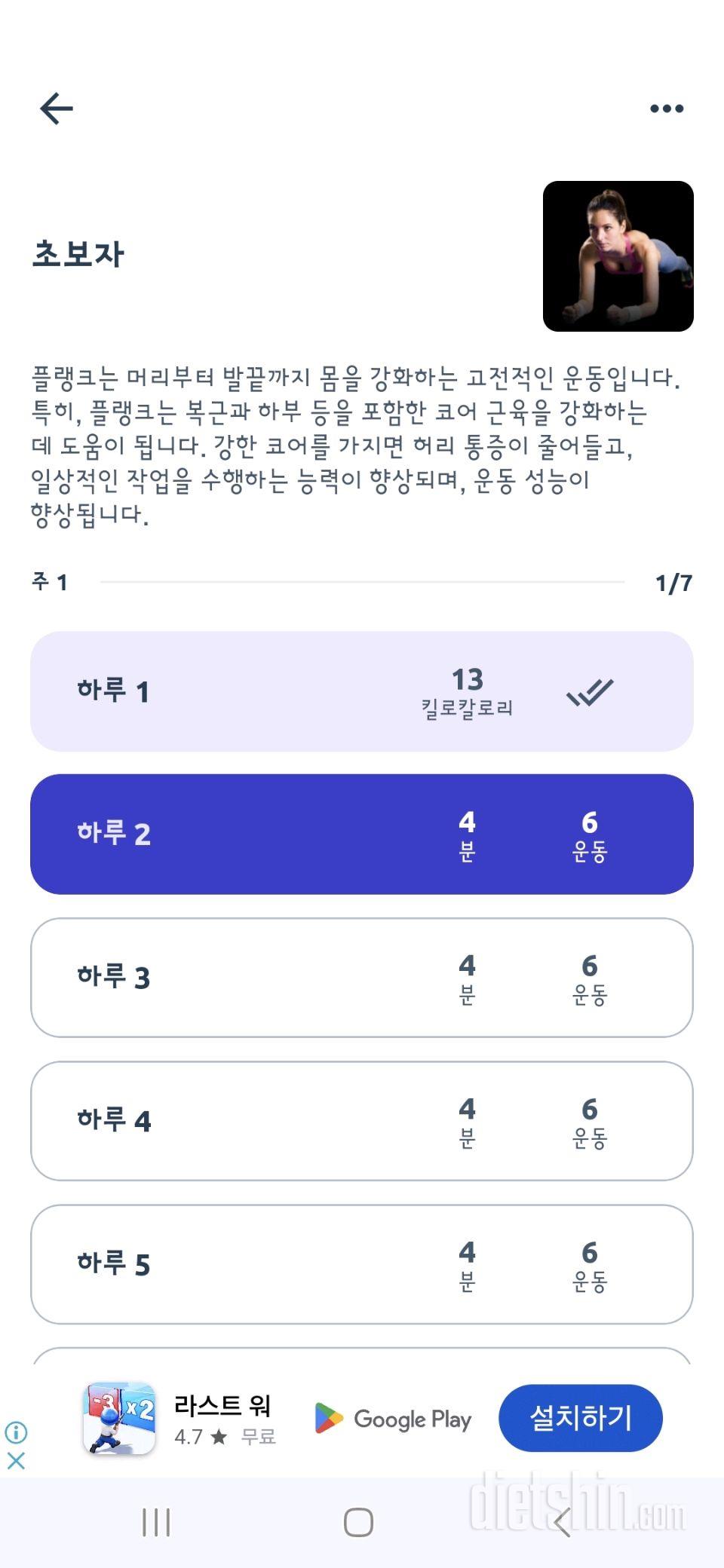Screen dimensions: 724x1568
Task: Open the three-dot overflow menu
Action: pos(667,109)
